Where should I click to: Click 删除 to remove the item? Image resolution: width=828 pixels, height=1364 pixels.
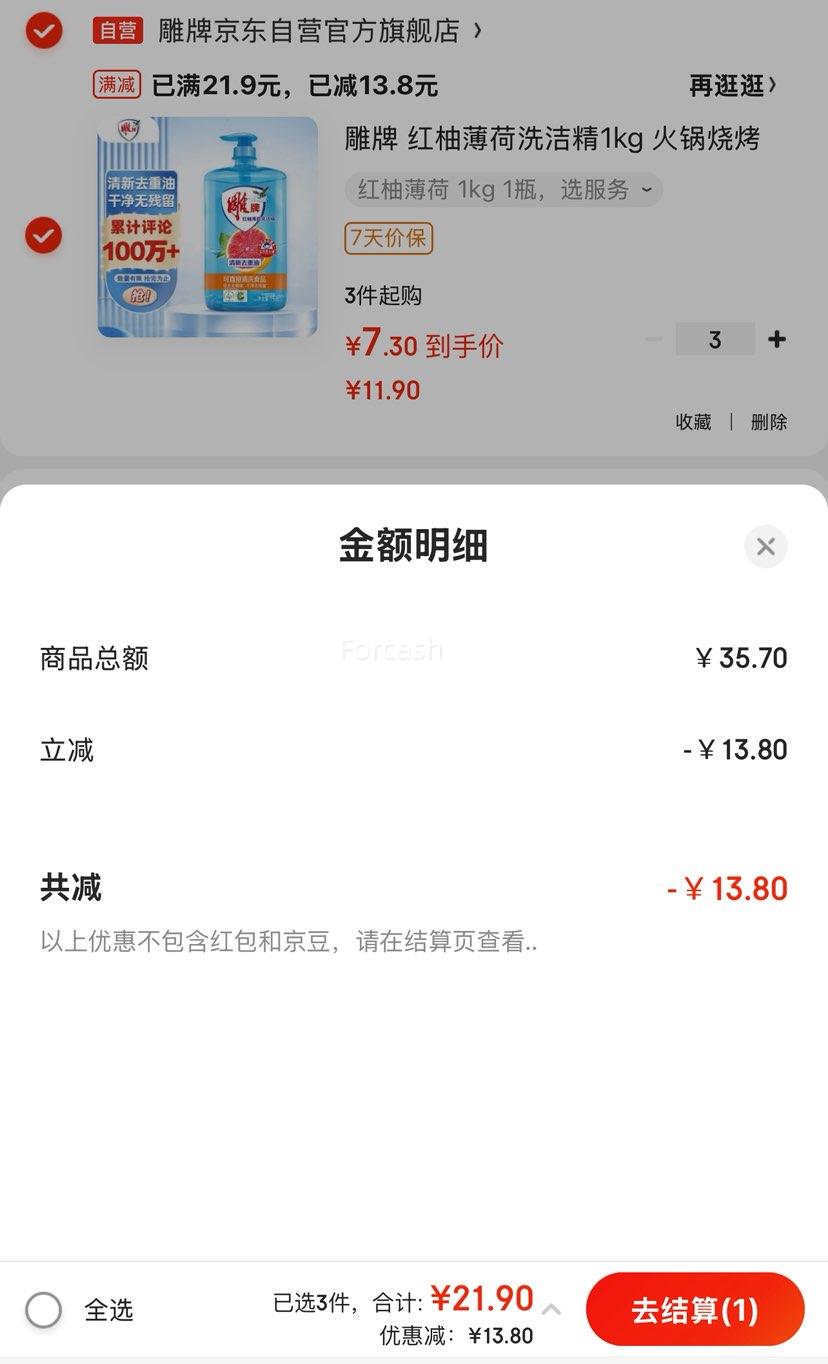point(768,421)
